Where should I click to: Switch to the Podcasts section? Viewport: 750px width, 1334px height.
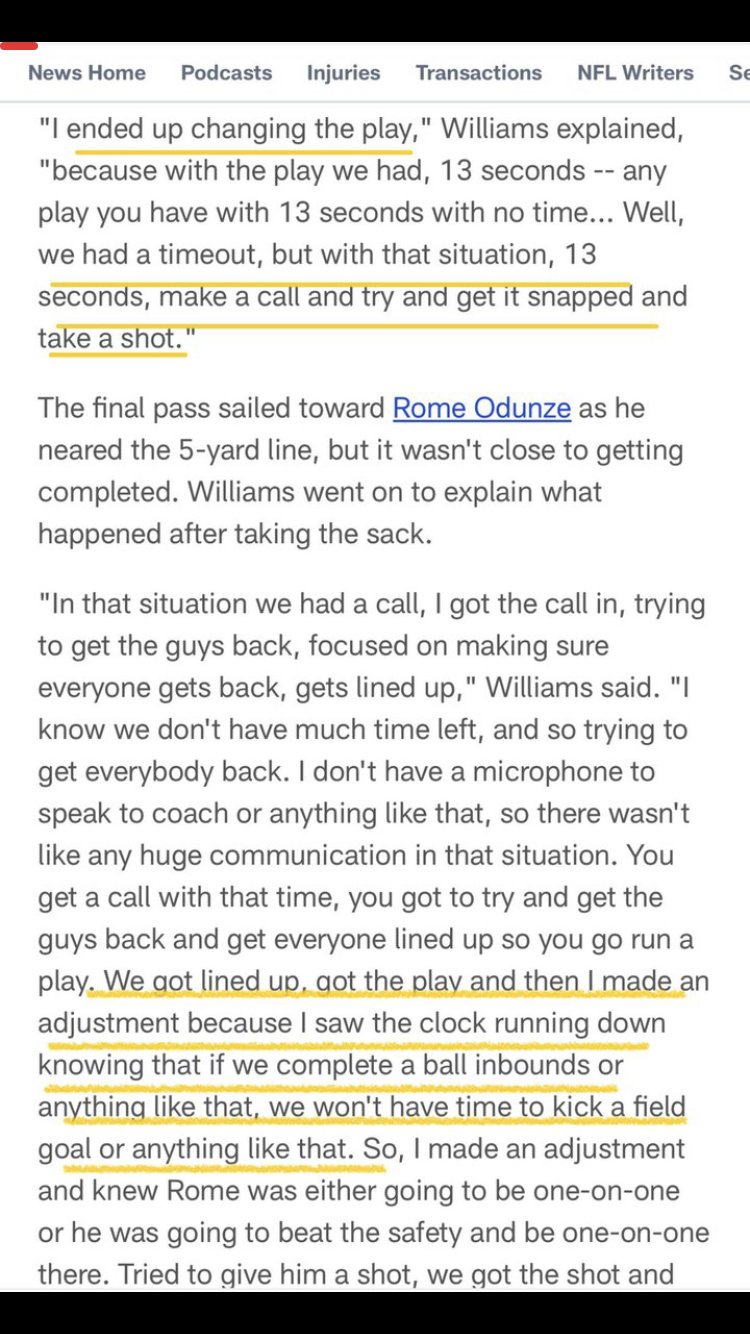coord(226,73)
